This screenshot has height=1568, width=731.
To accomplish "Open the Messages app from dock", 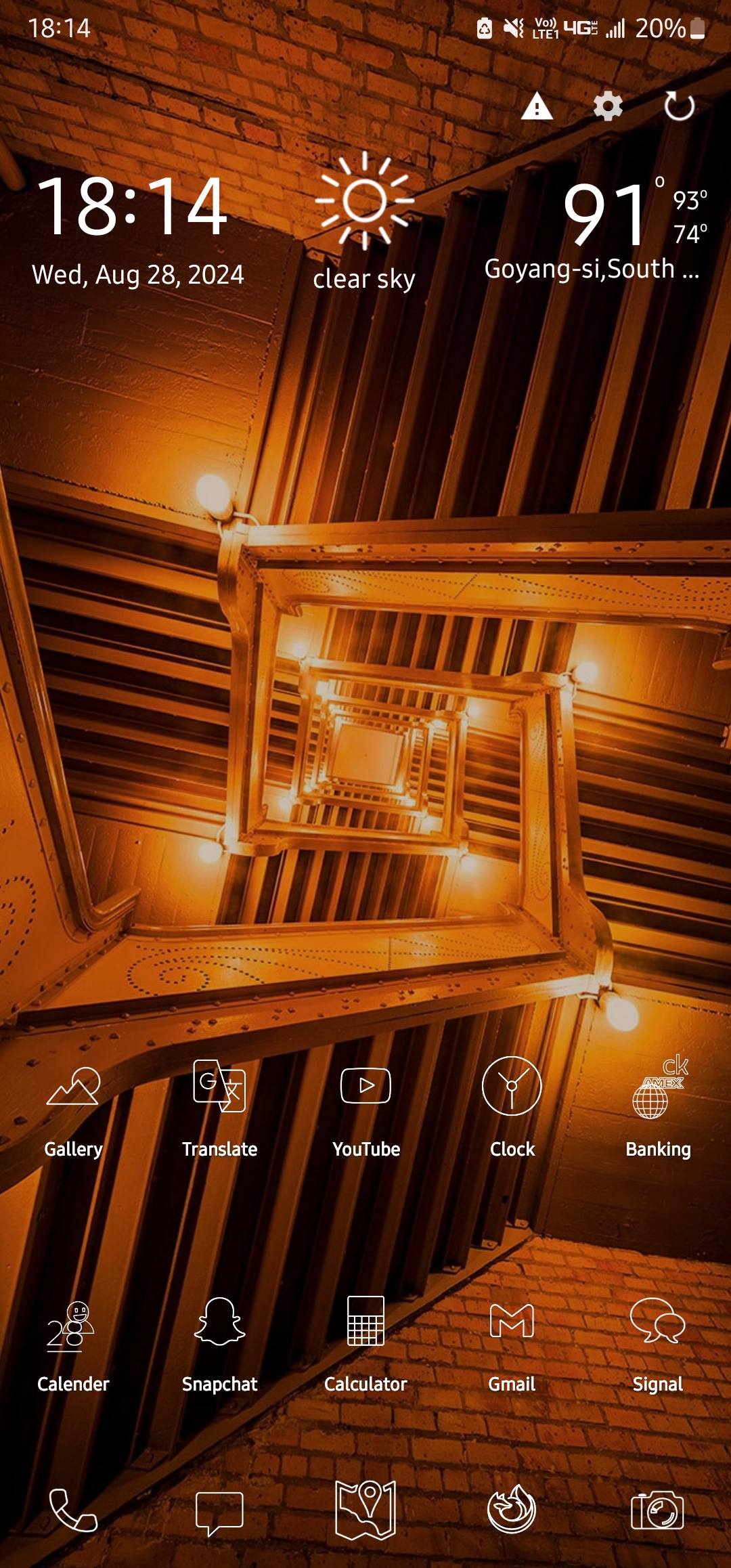I will tap(219, 1512).
